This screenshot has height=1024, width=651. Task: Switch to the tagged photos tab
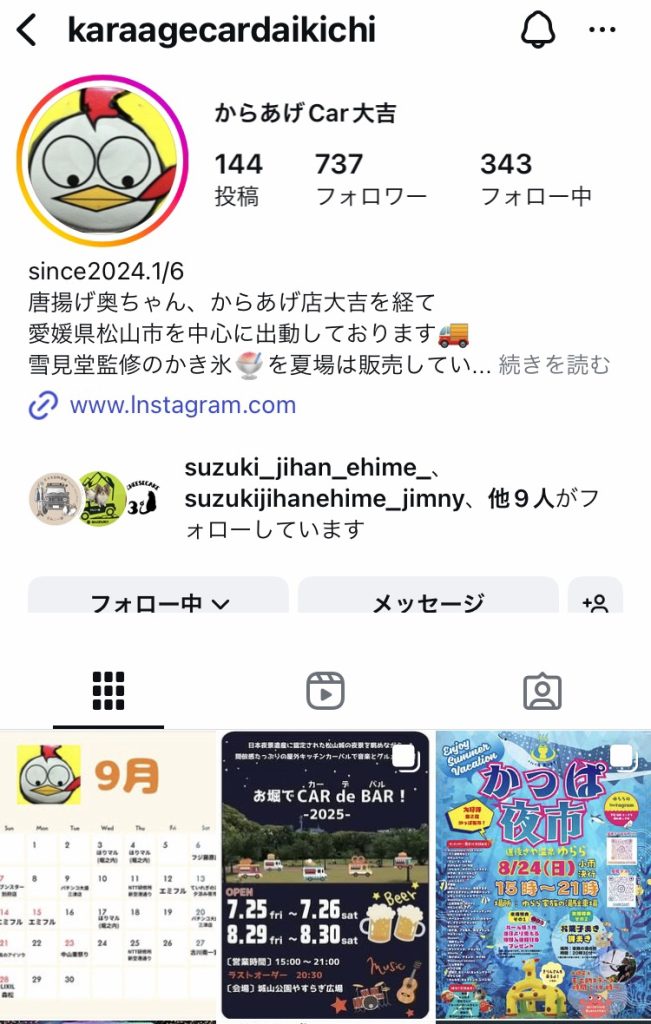coord(542,690)
